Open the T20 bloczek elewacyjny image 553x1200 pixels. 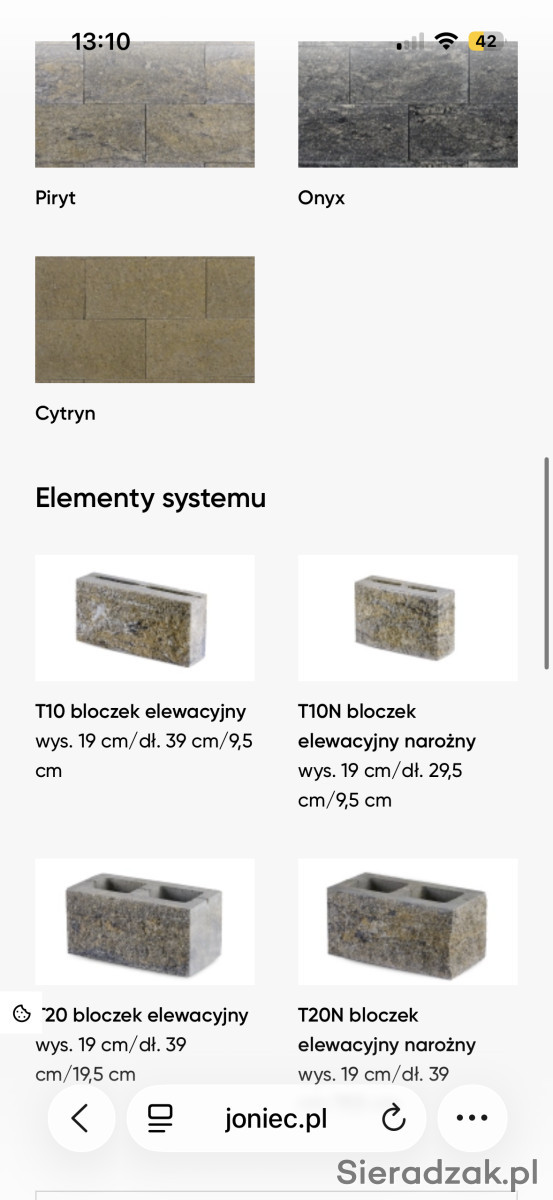click(x=145, y=921)
